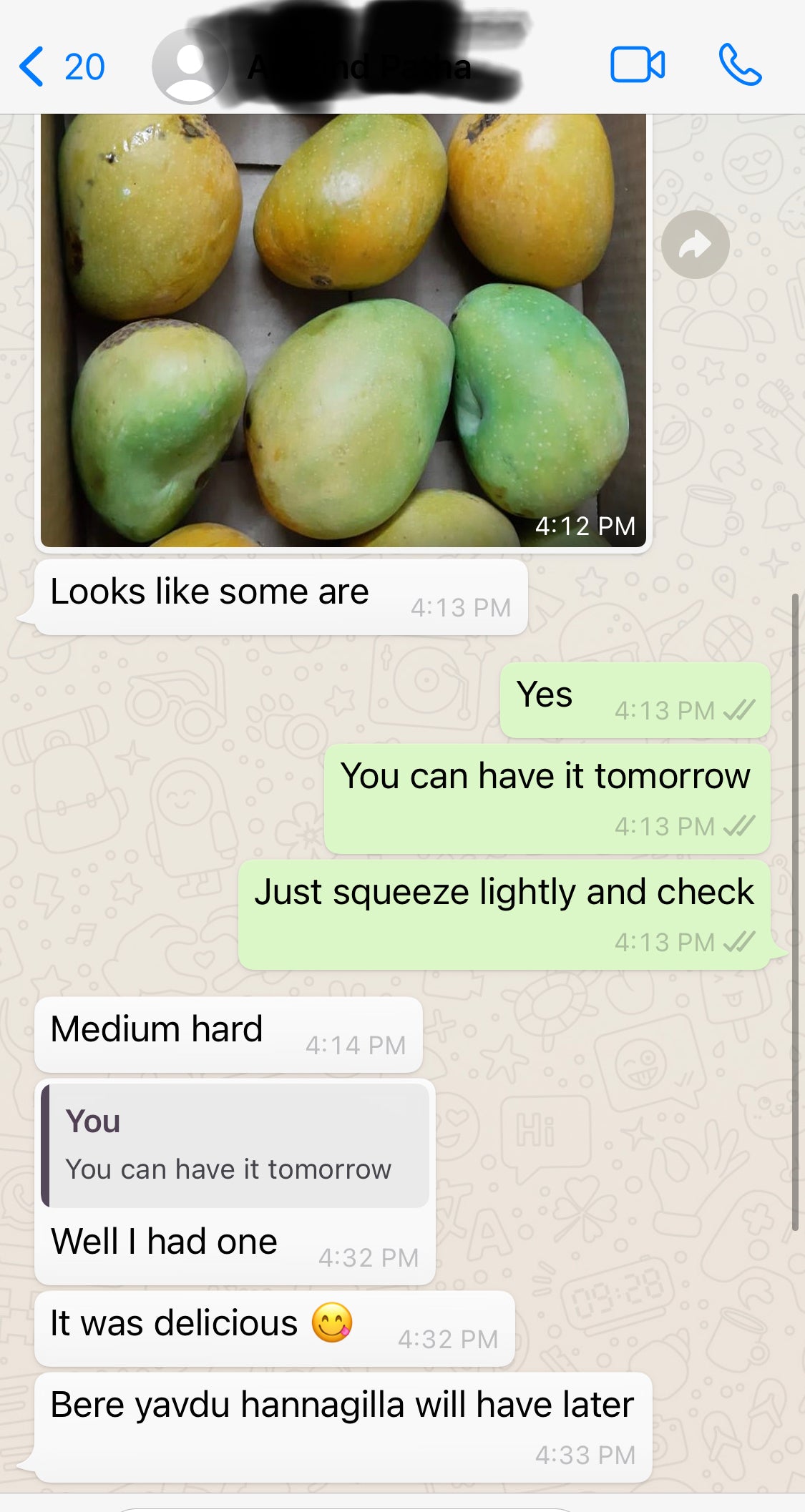This screenshot has height=1512, width=805.
Task: Start a voice call with this contact
Action: [x=740, y=65]
